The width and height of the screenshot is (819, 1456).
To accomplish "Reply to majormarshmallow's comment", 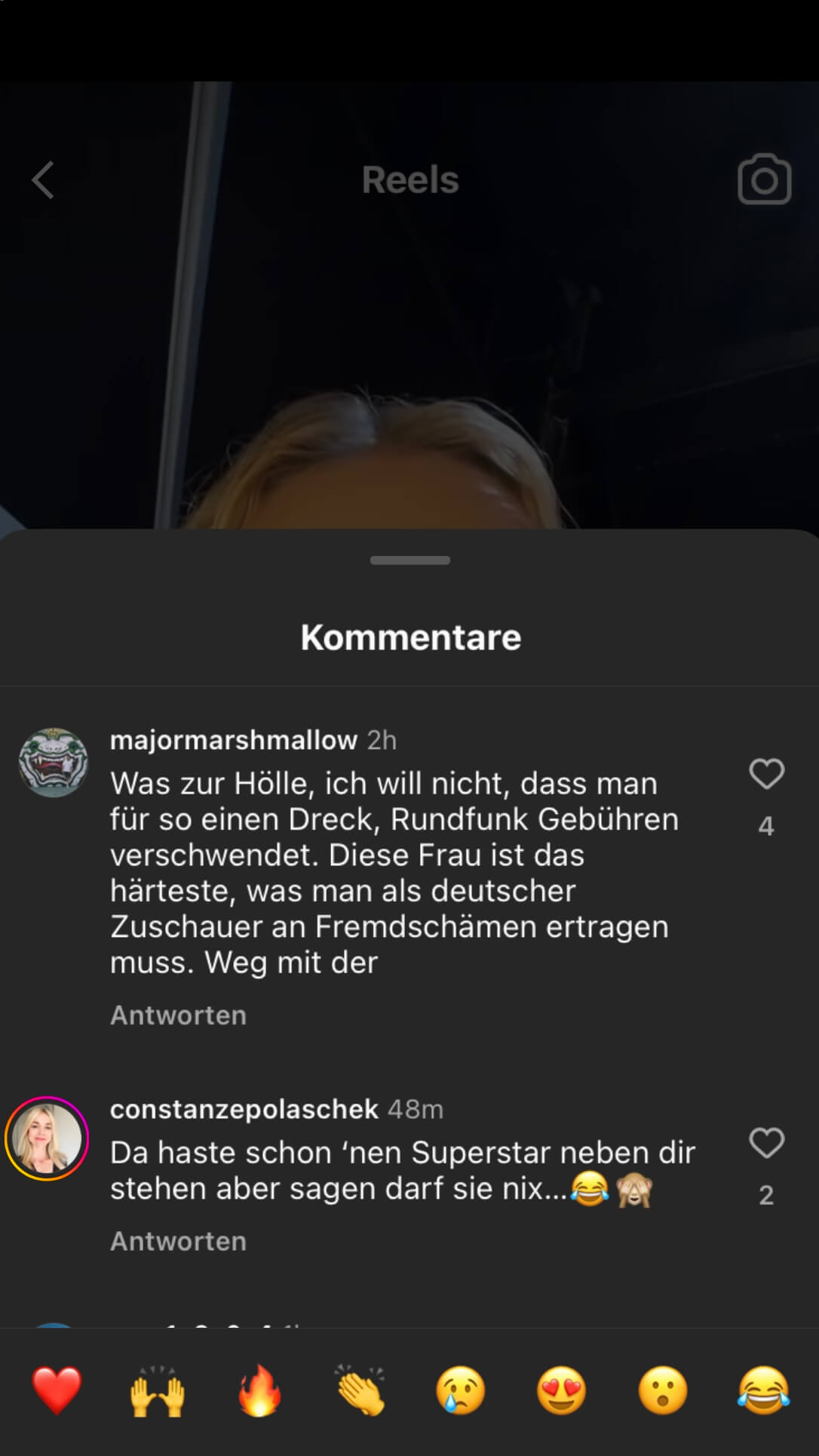I will coord(179,1015).
